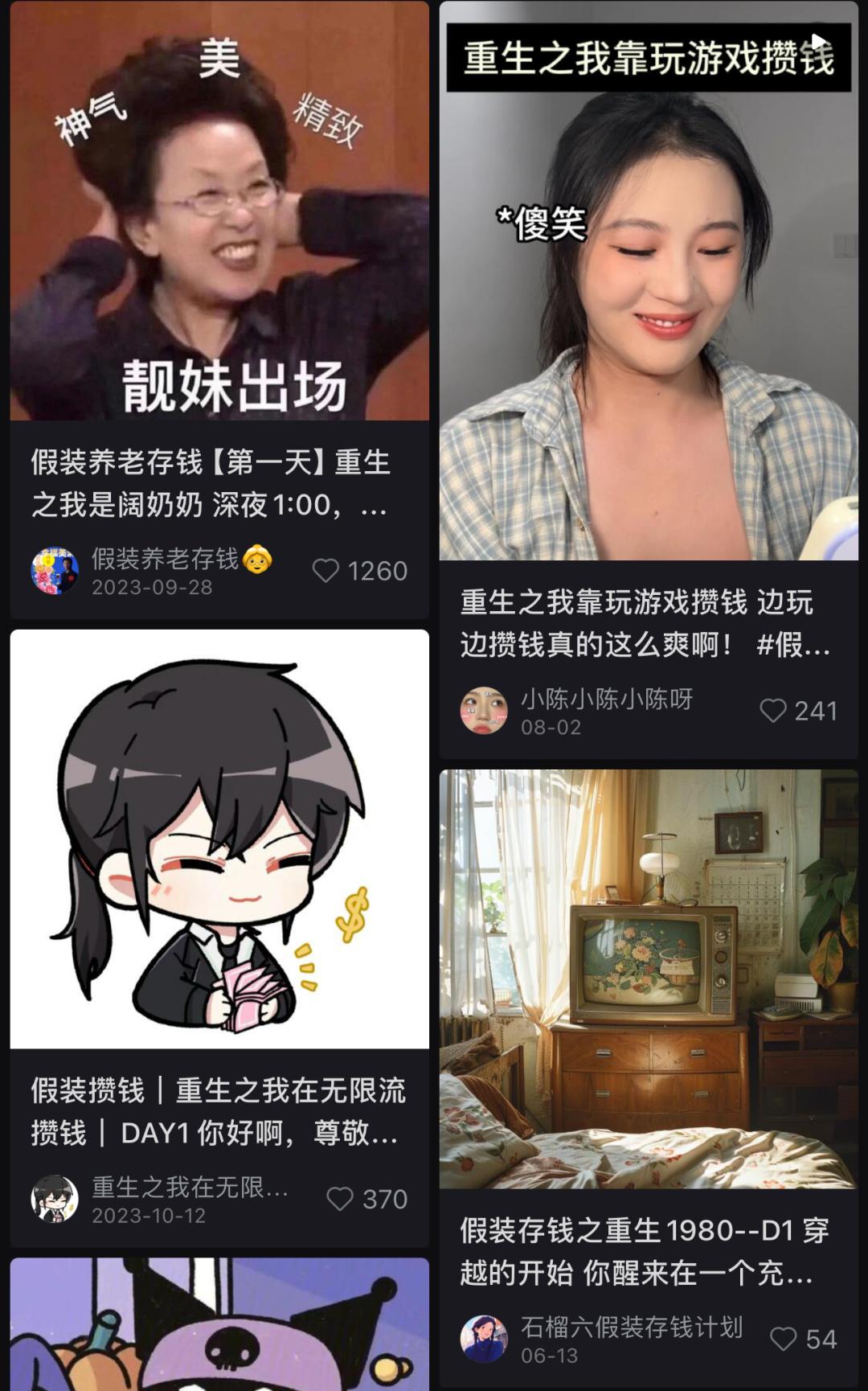Screen dimensions: 868x1391
Task: Like the 重生之我在无限流攒钱 post
Action: tap(341, 1199)
